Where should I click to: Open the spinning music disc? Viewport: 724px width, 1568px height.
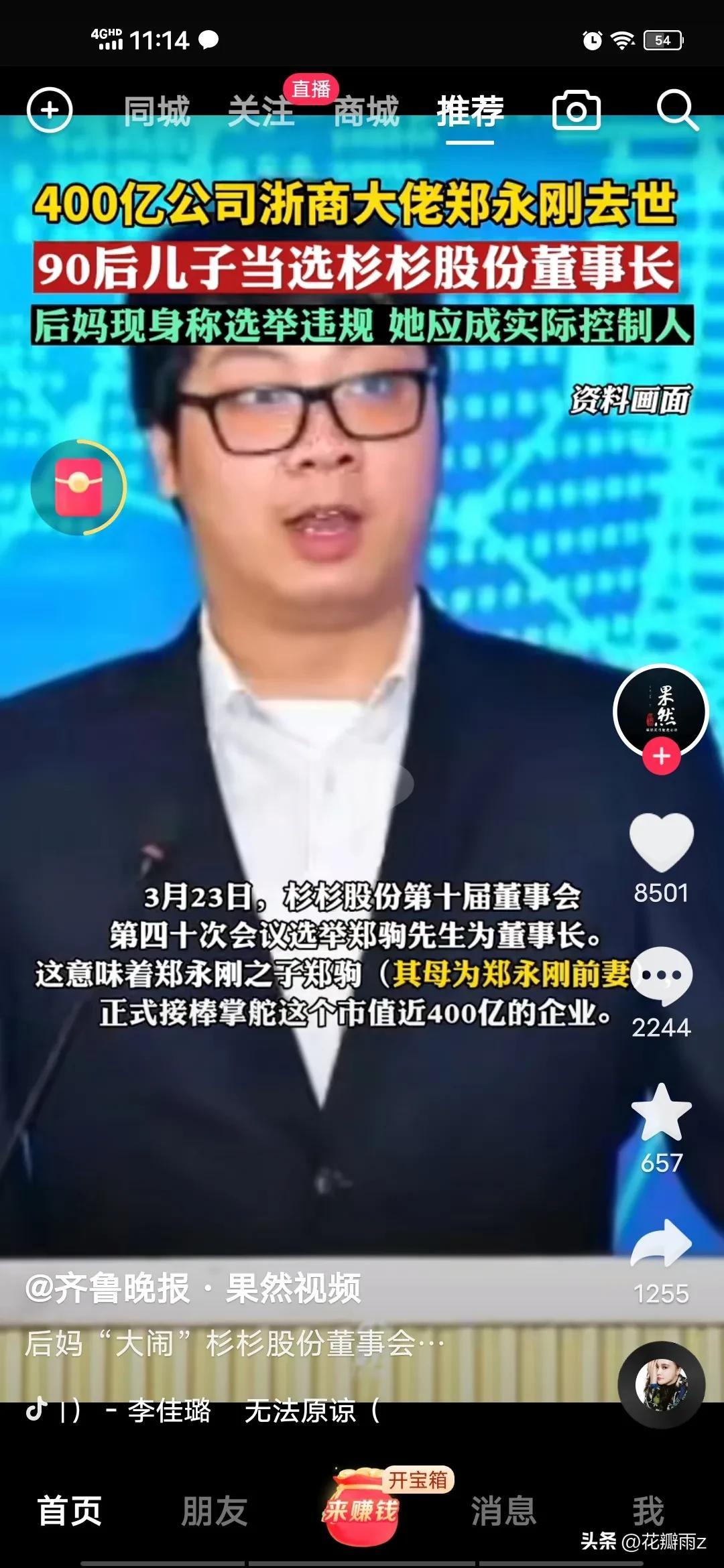pyautogui.click(x=661, y=1385)
